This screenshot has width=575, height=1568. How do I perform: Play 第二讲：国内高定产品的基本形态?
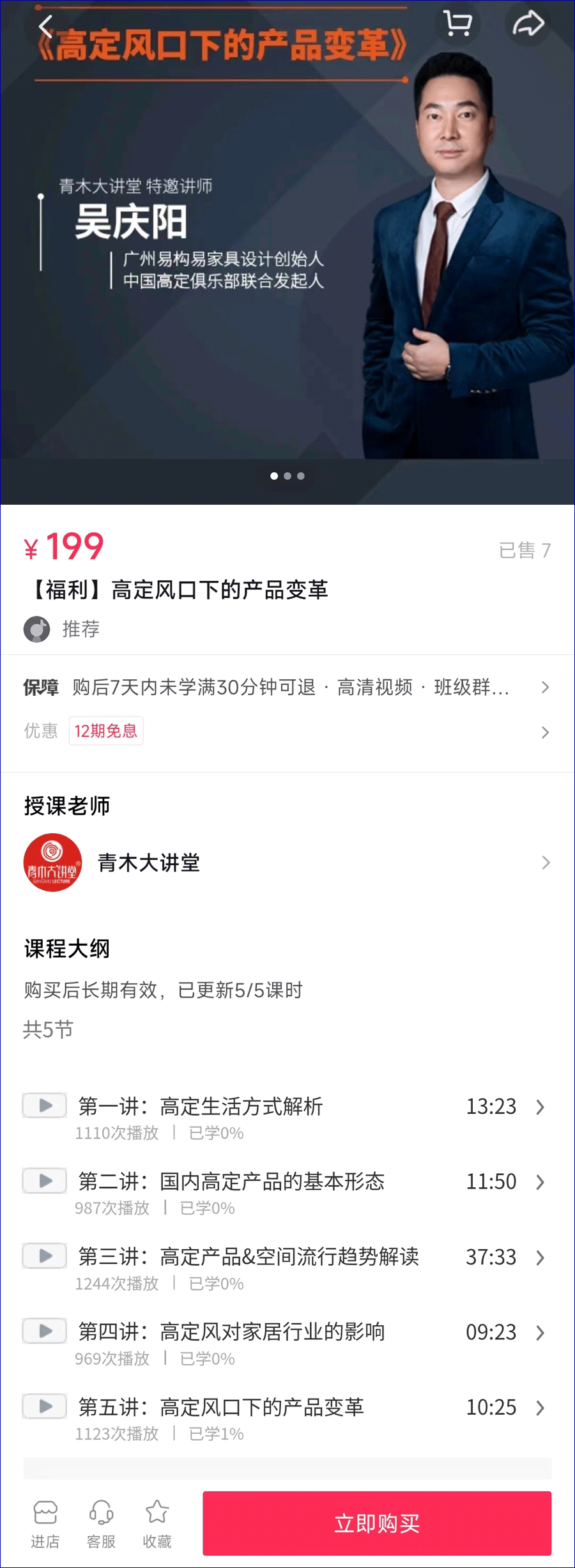[x=45, y=1181]
